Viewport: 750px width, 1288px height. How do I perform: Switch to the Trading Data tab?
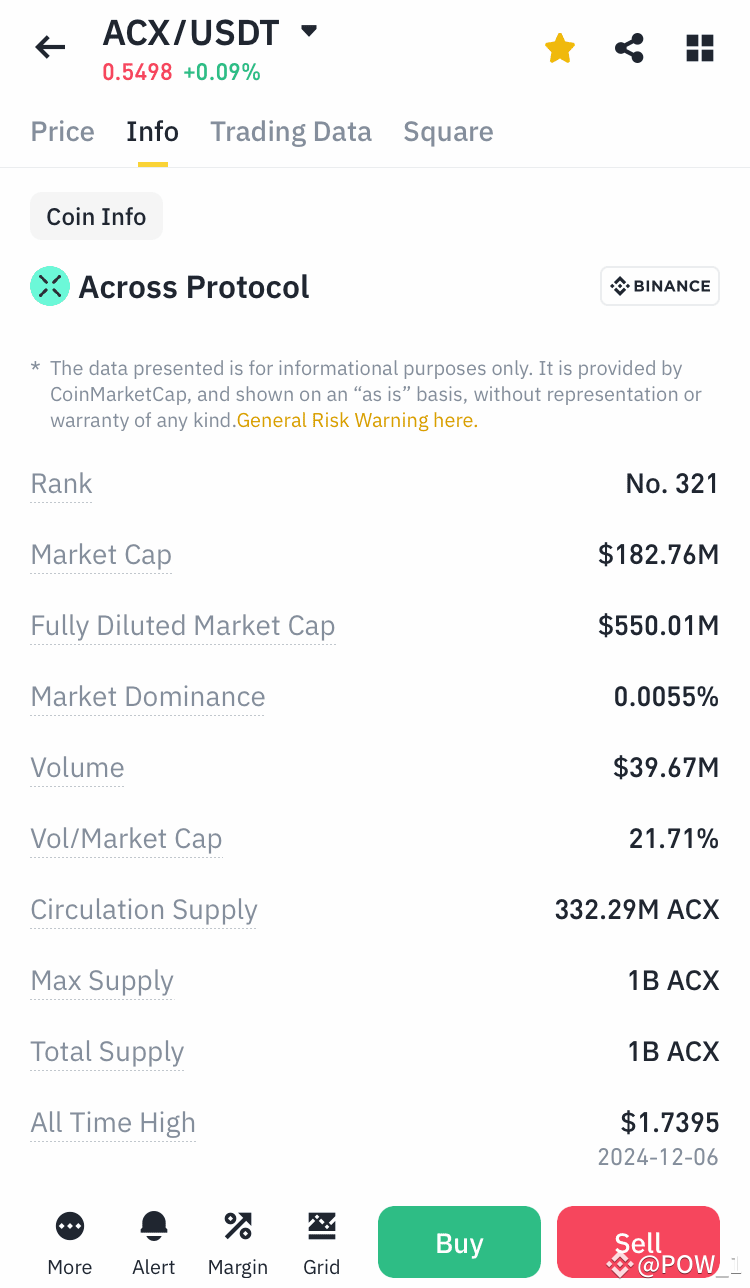[x=290, y=131]
